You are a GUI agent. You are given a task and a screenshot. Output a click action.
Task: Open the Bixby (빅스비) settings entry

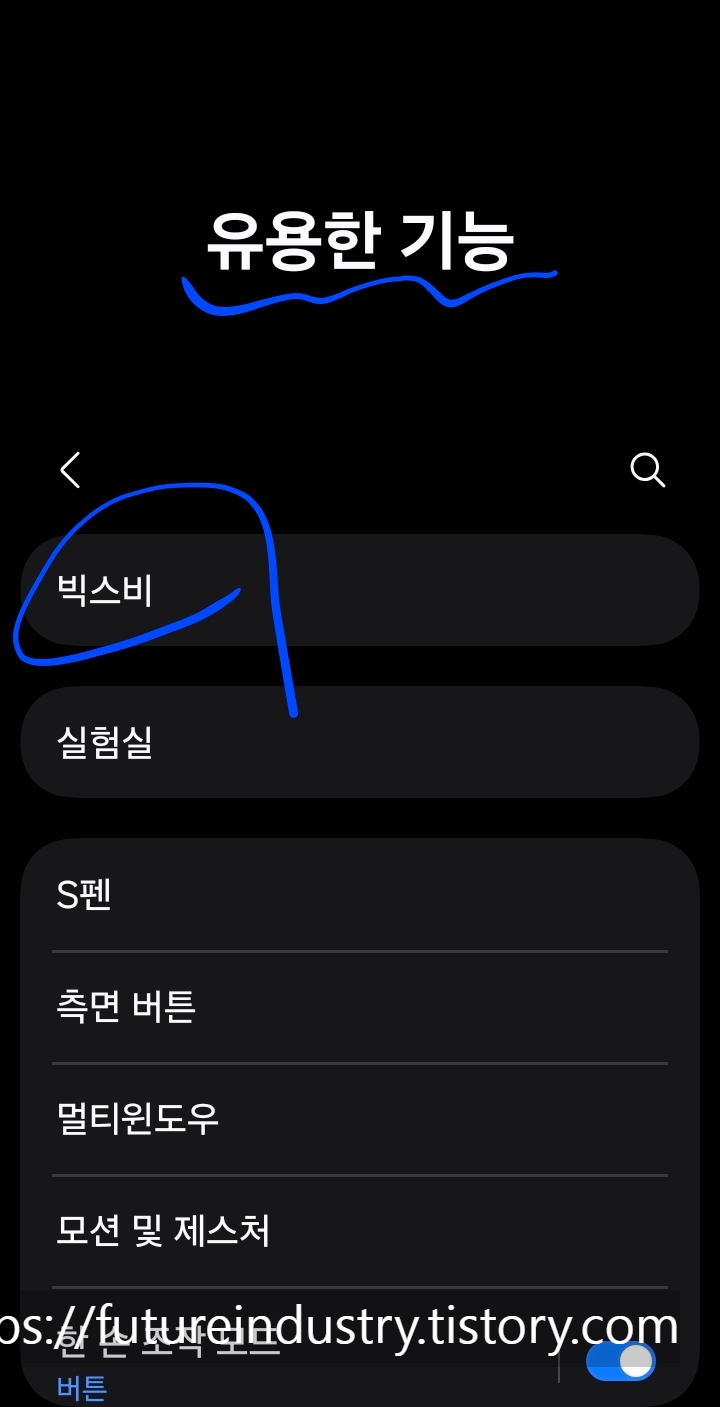pos(360,590)
